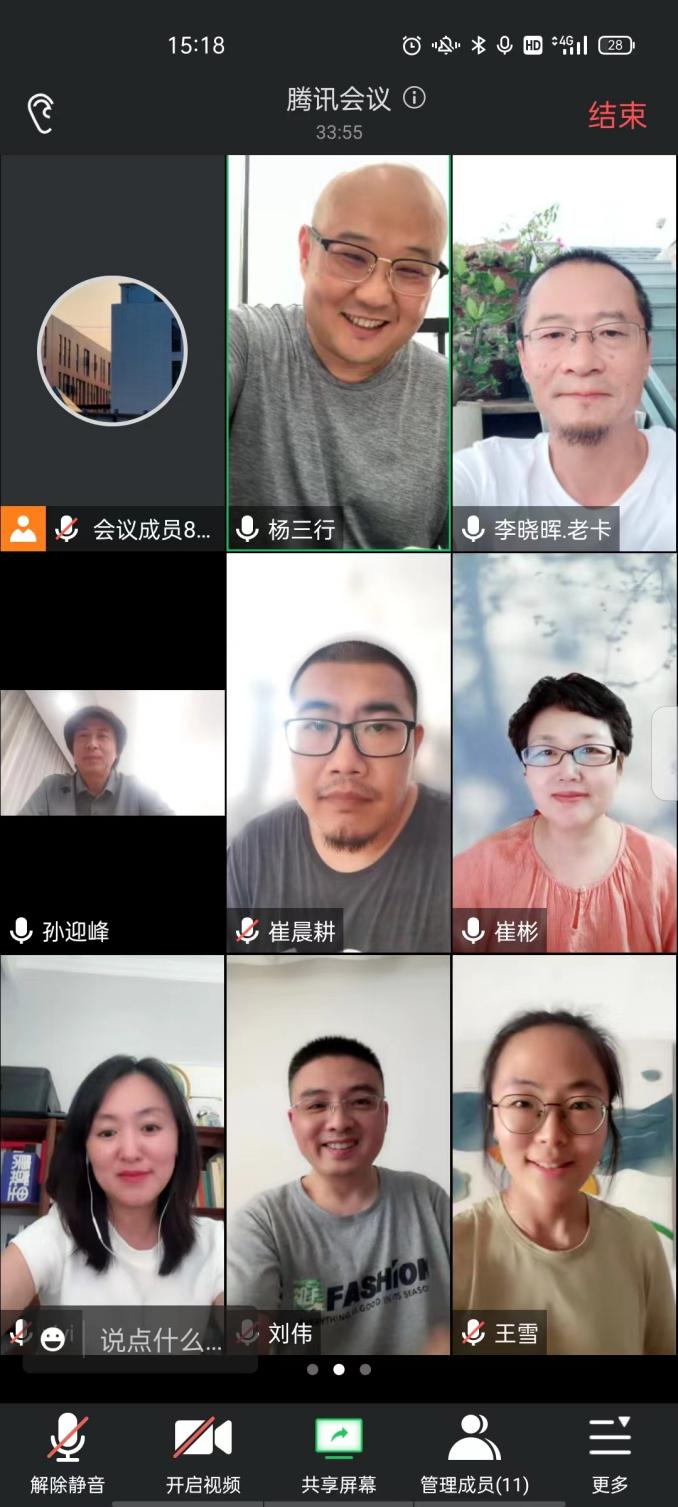Tap the side drawer handle on the right edge
The image size is (678, 1507).
666,753
